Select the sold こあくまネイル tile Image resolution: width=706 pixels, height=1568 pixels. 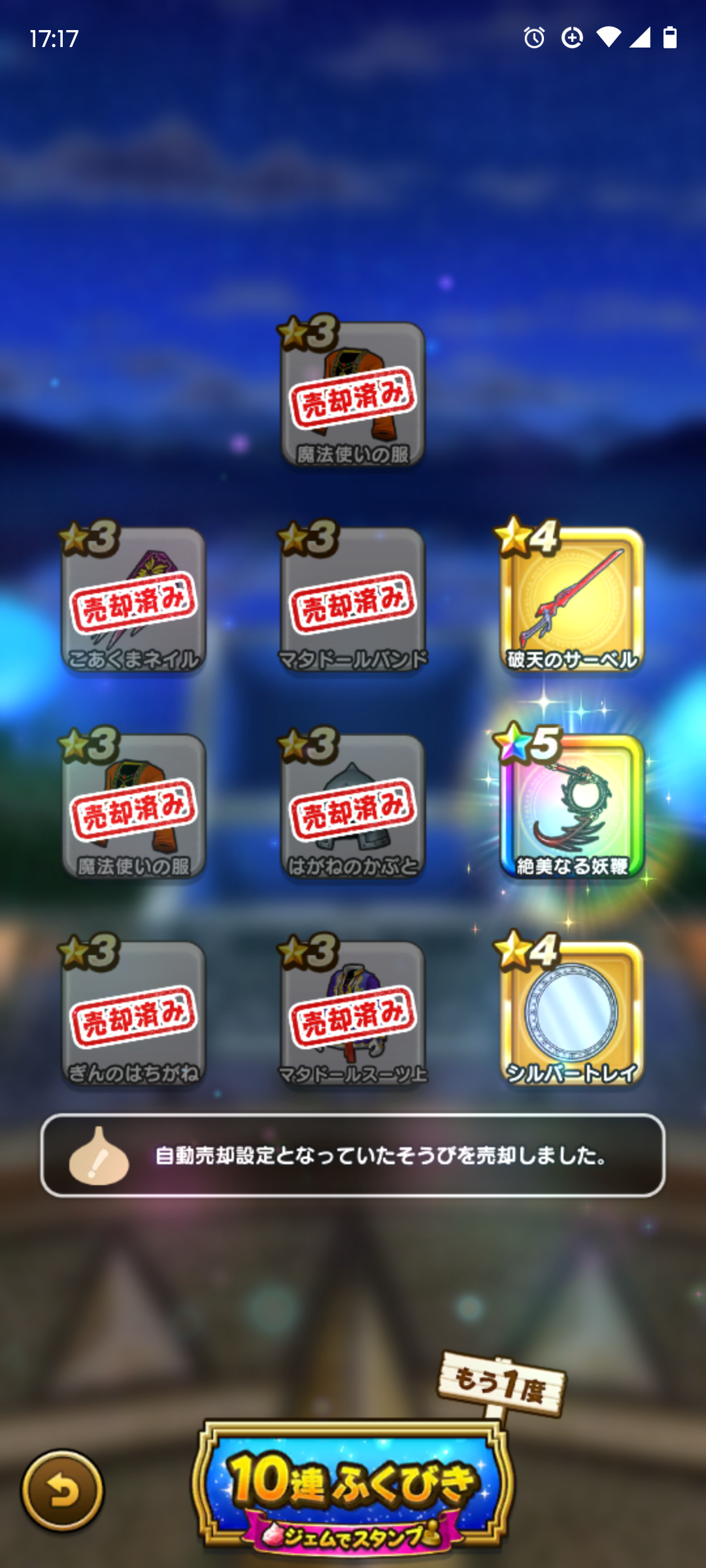coord(134,600)
